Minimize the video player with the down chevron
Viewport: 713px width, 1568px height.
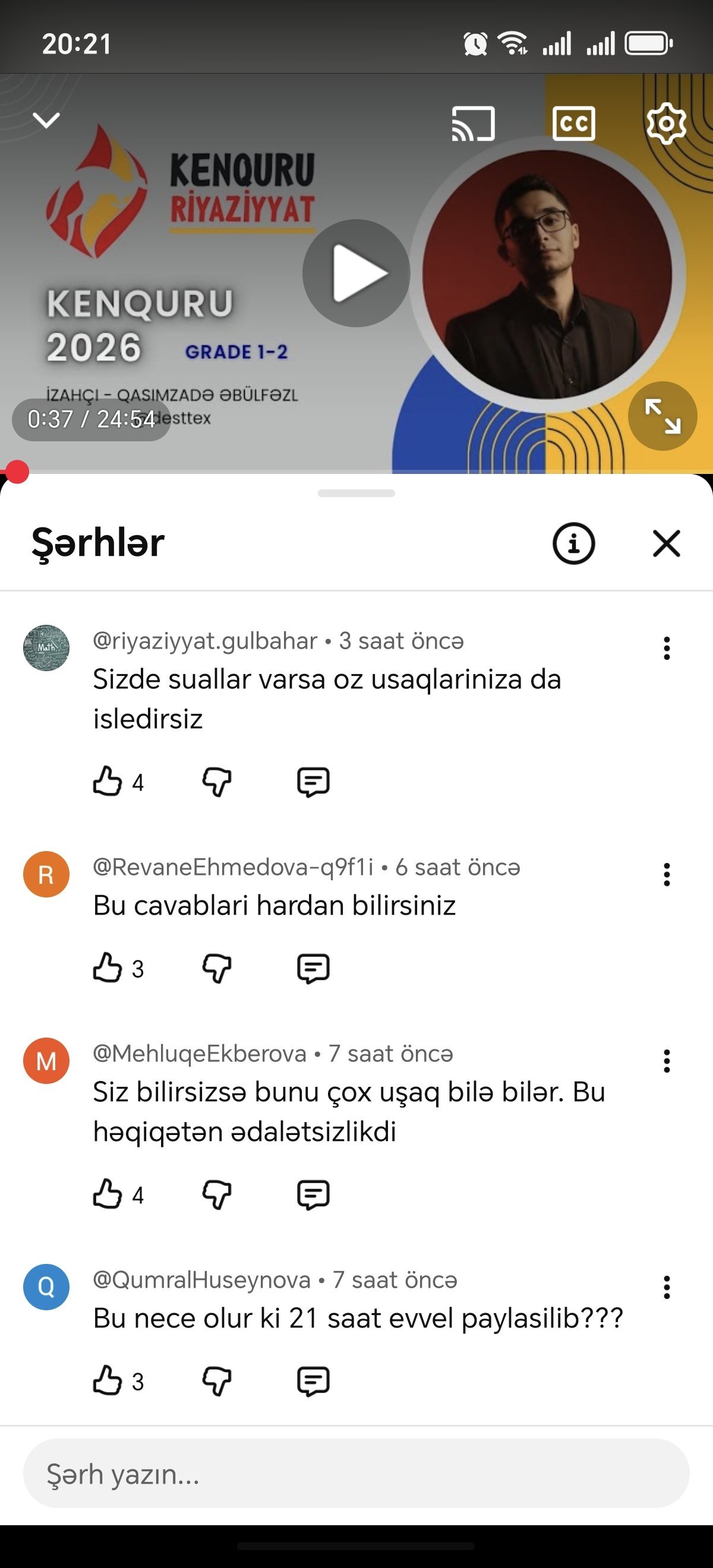46,120
